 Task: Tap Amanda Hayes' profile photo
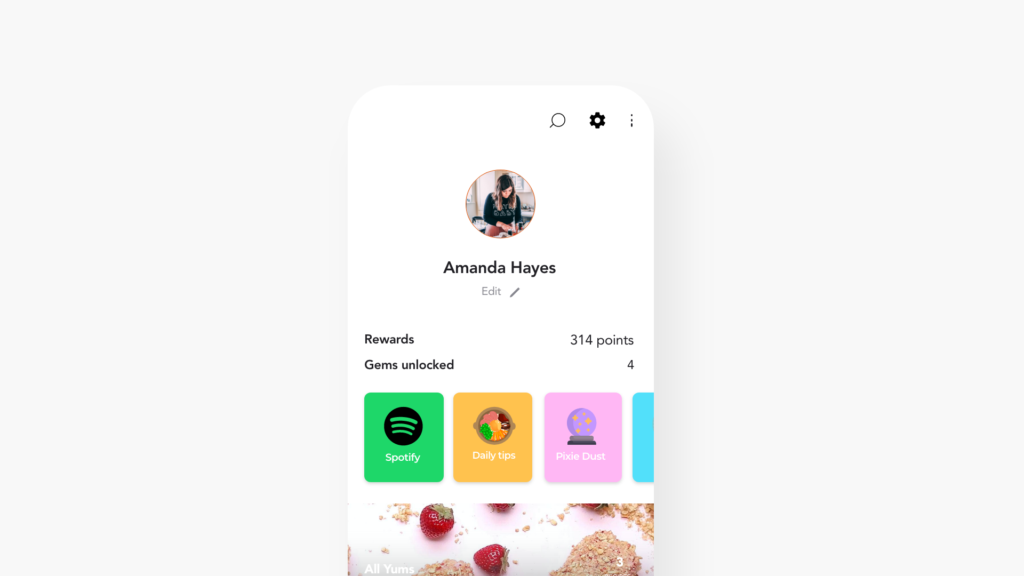500,204
